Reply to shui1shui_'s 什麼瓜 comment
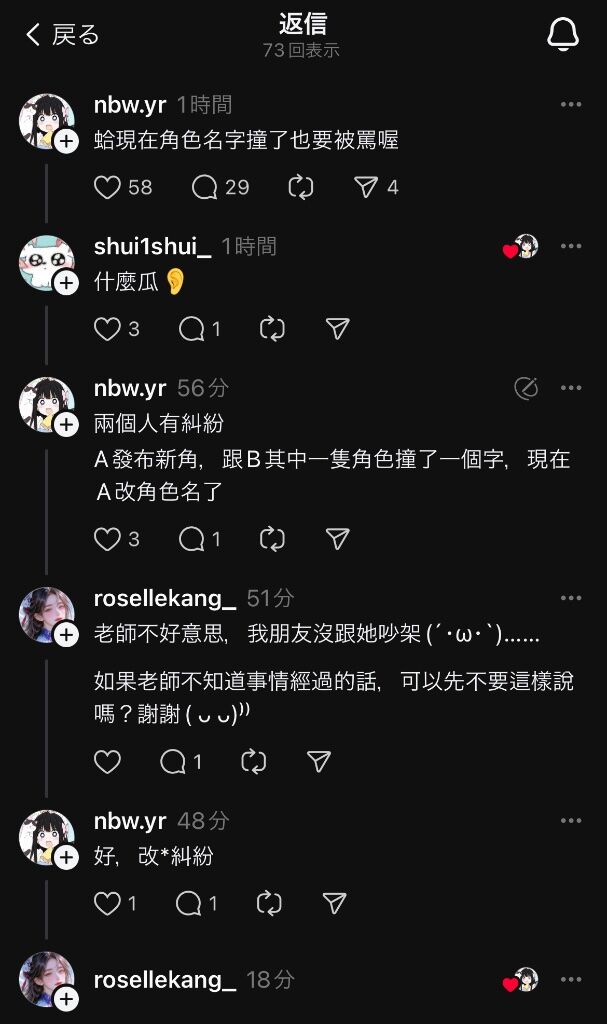This screenshot has height=1024, width=607. pyautogui.click(x=192, y=329)
